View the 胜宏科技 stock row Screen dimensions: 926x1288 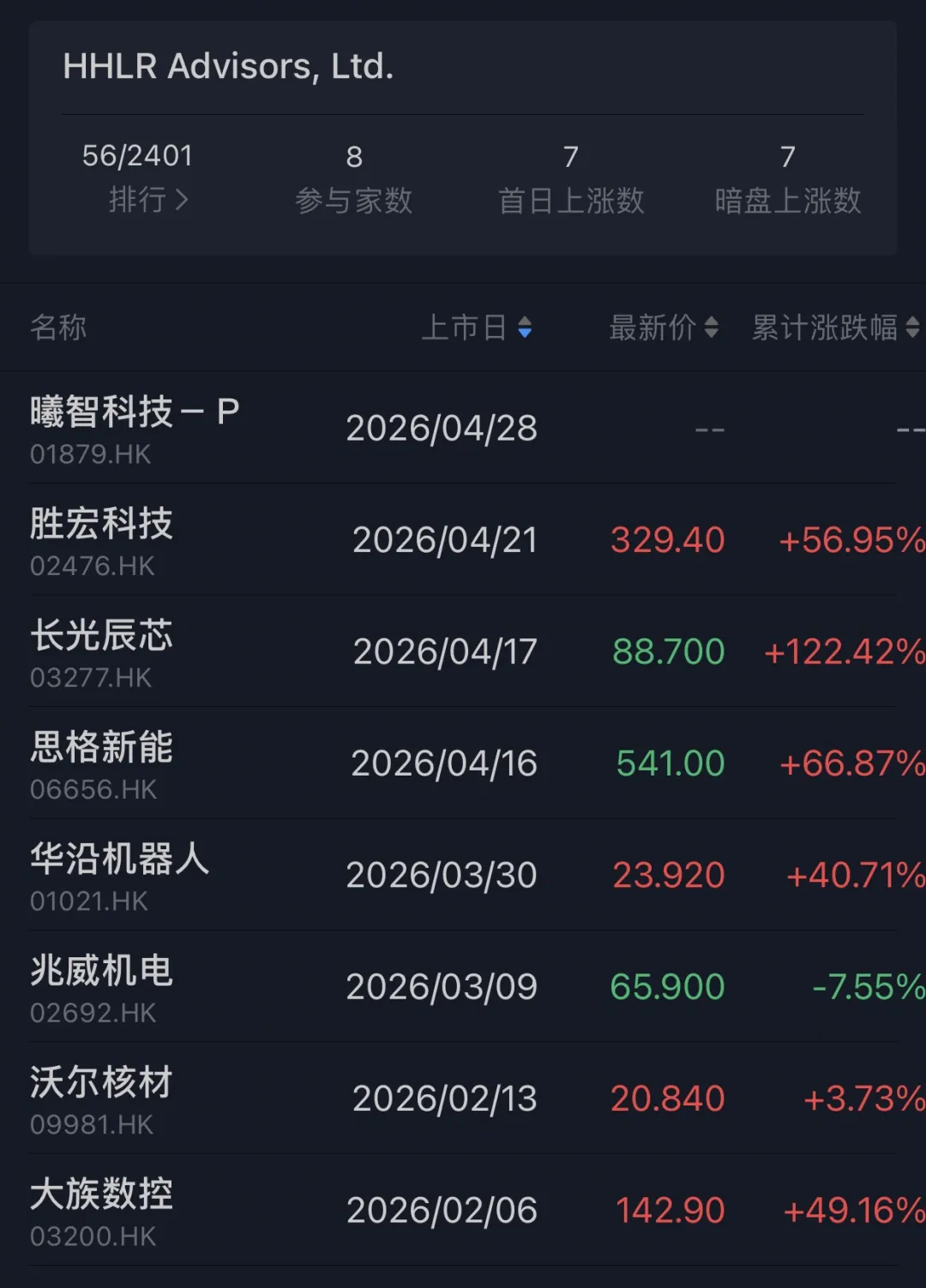101,539
